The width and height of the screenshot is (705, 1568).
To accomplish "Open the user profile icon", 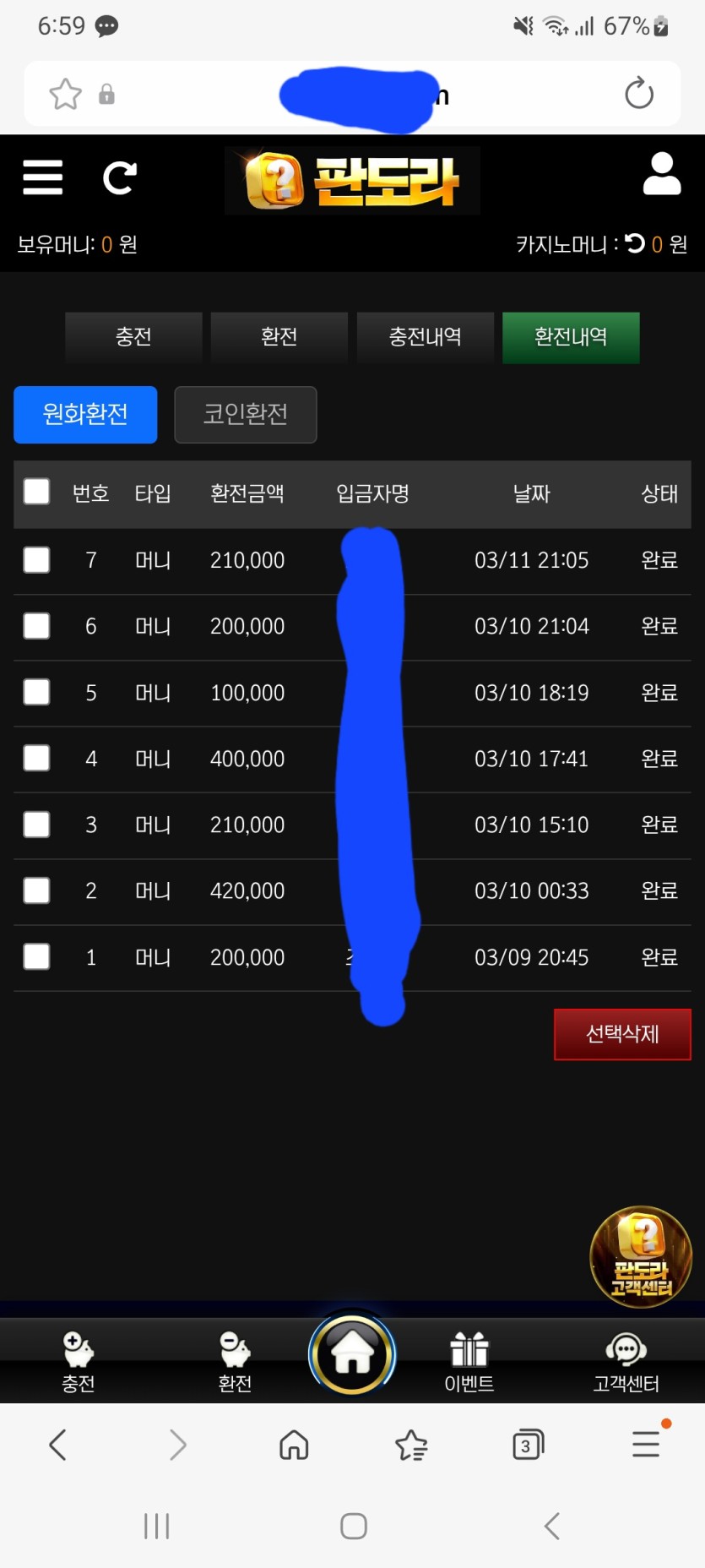I will [661, 175].
